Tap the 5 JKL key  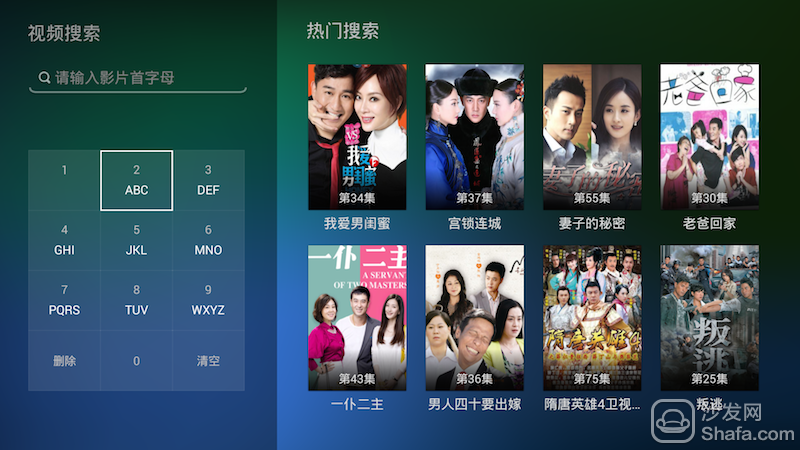(137, 240)
